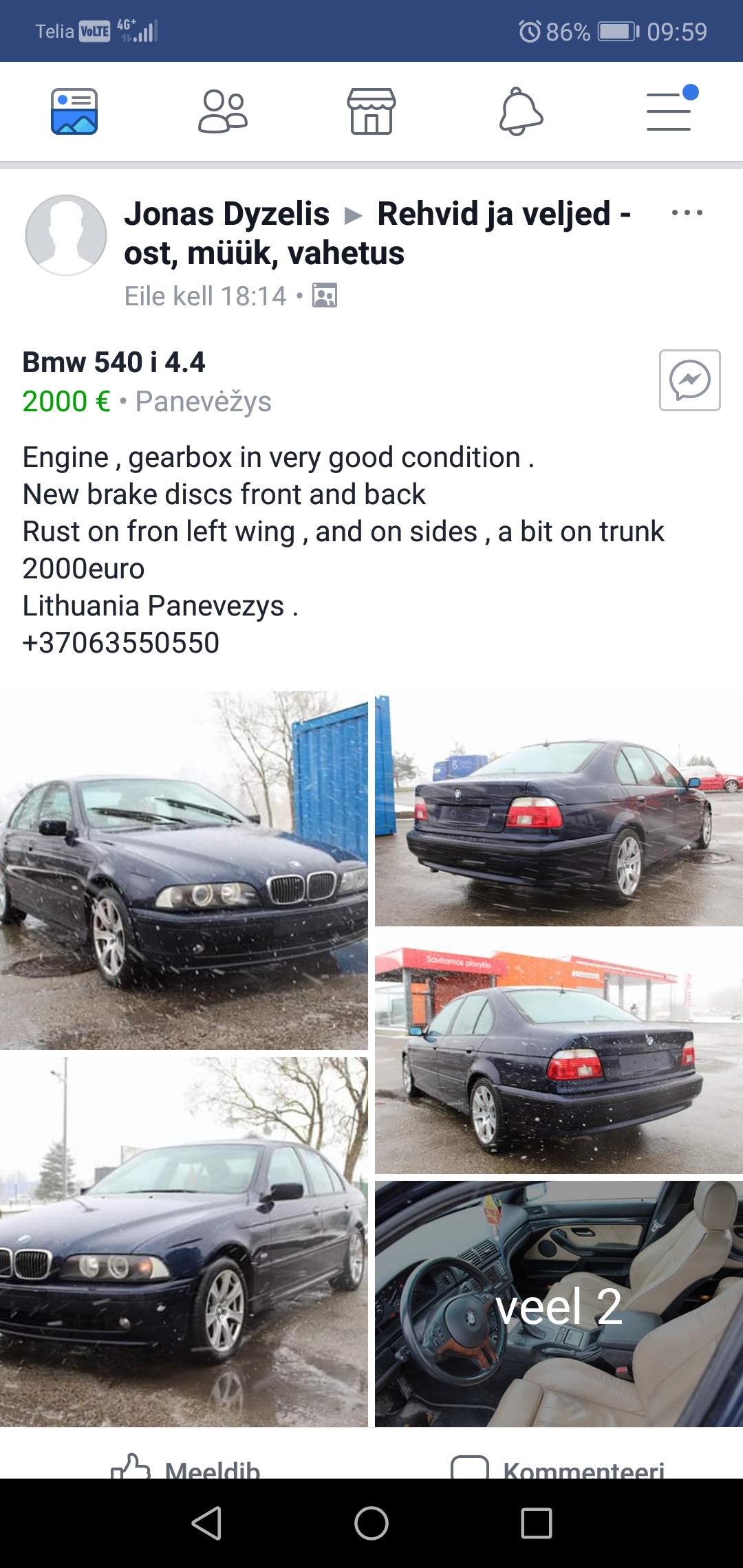
Task: Message the seller via Messenger icon
Action: pyautogui.click(x=689, y=380)
